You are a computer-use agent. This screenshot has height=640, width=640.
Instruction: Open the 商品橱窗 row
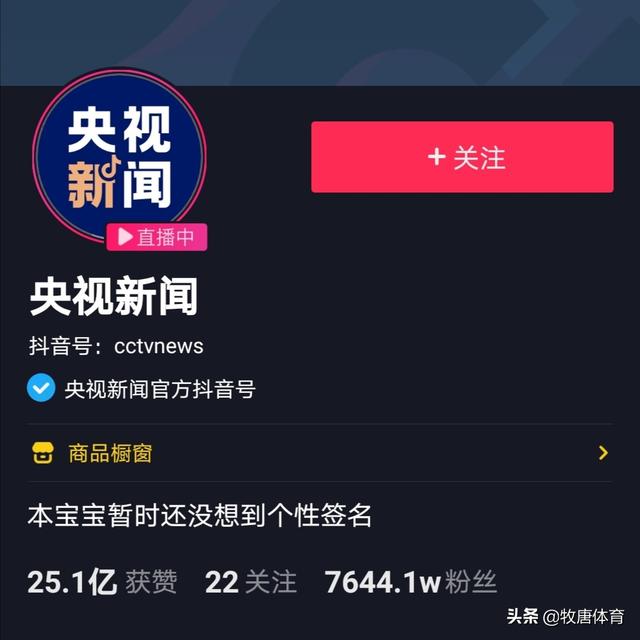(x=320, y=453)
